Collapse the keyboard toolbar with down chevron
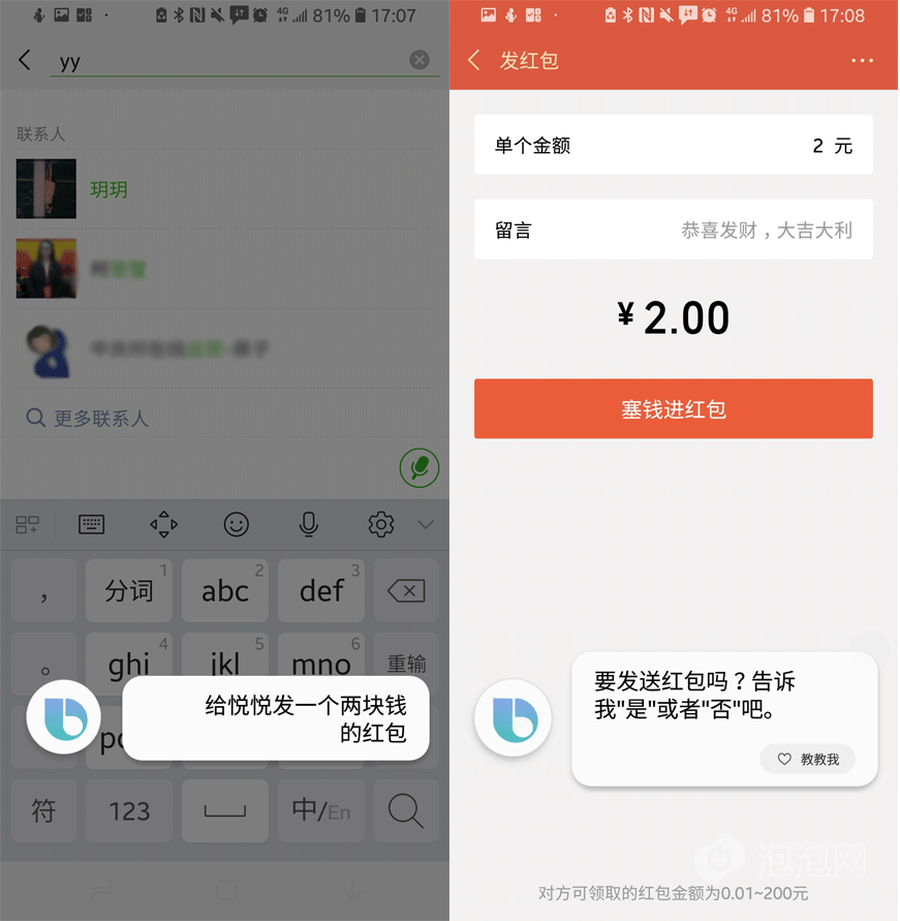 pyautogui.click(x=426, y=524)
